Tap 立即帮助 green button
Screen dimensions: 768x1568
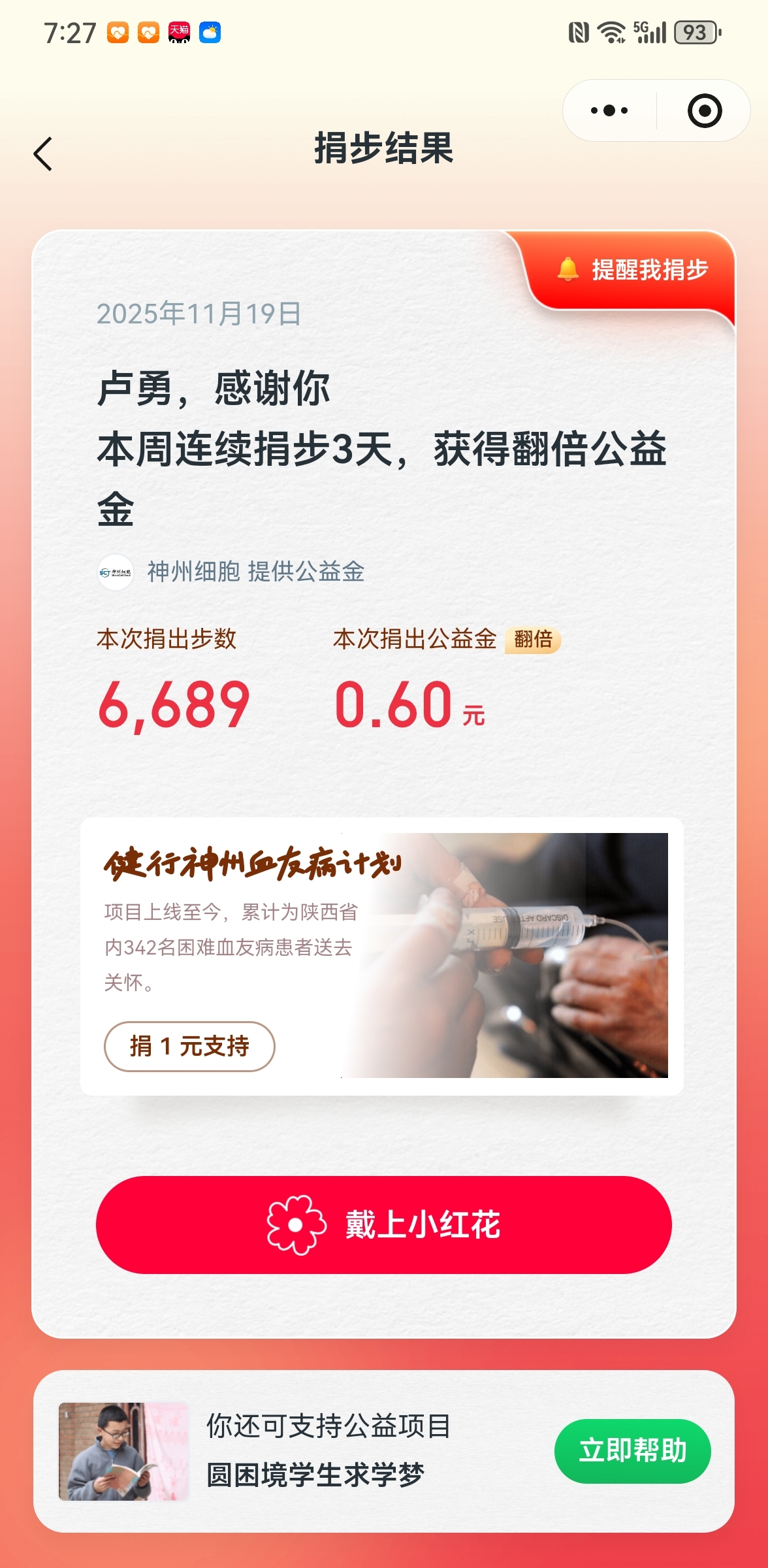(x=632, y=1450)
